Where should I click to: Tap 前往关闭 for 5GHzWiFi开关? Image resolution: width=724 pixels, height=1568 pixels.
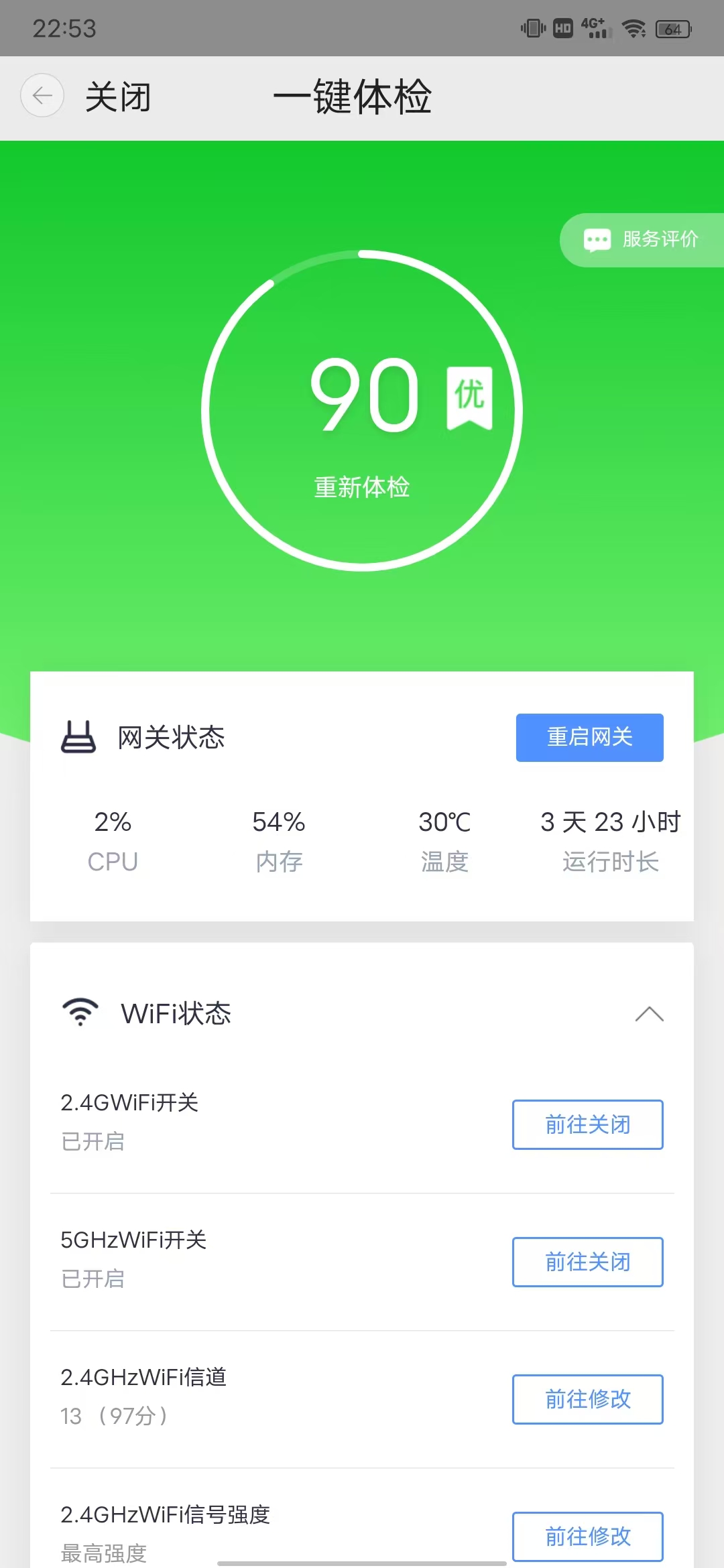pos(587,1262)
